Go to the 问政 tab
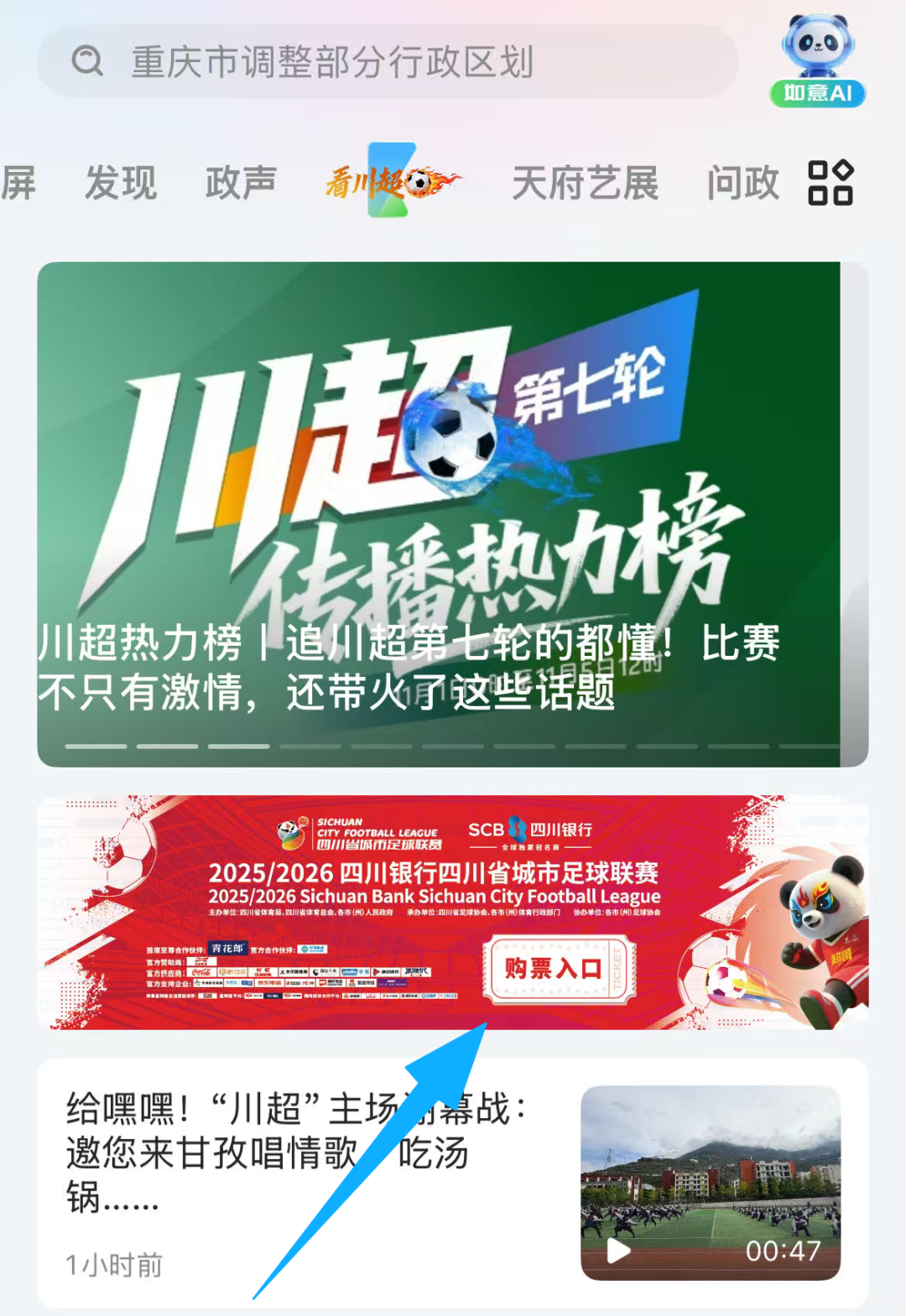 coord(742,183)
